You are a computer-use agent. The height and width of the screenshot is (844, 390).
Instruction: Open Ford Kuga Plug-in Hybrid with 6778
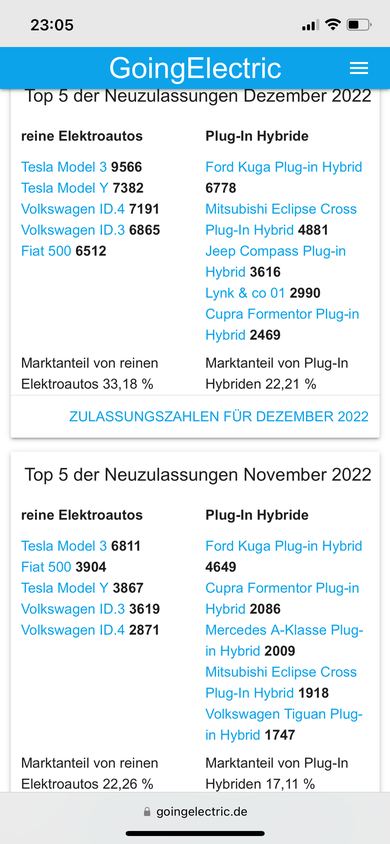tap(284, 167)
